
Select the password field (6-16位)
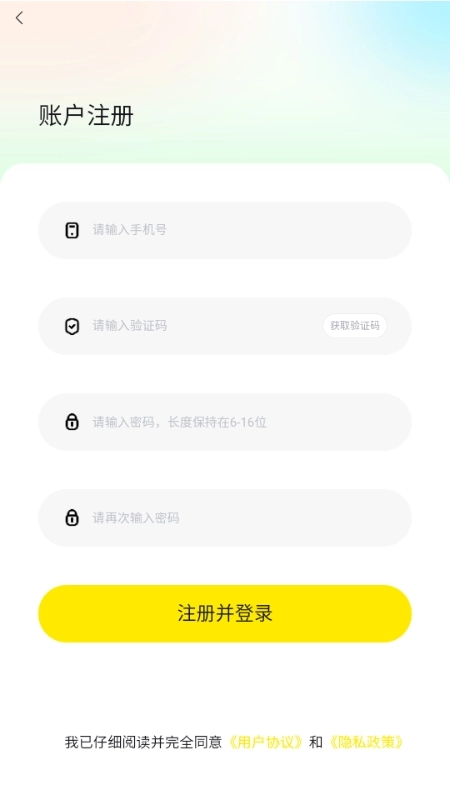pyautogui.click(x=225, y=422)
